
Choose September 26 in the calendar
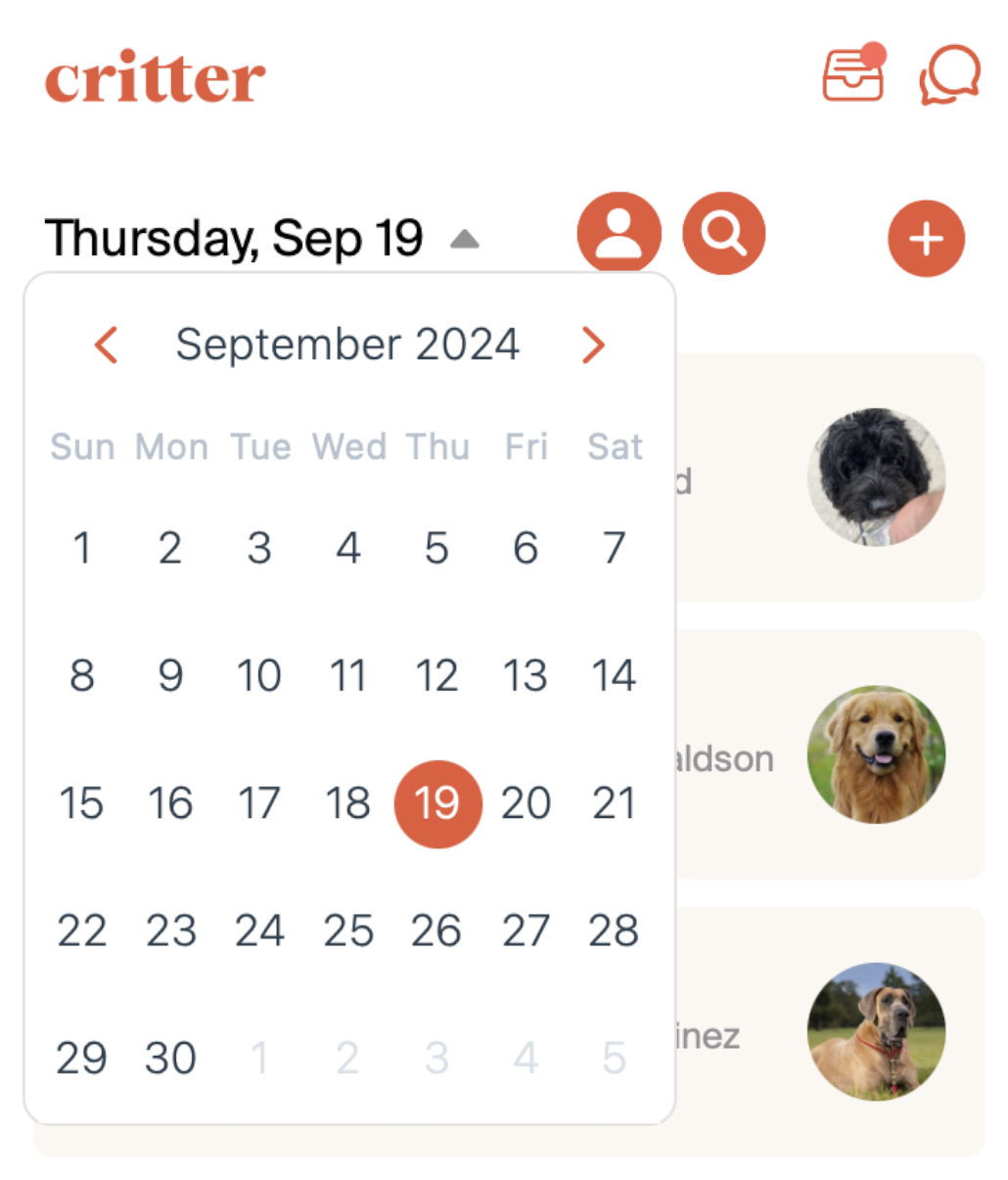pos(436,930)
